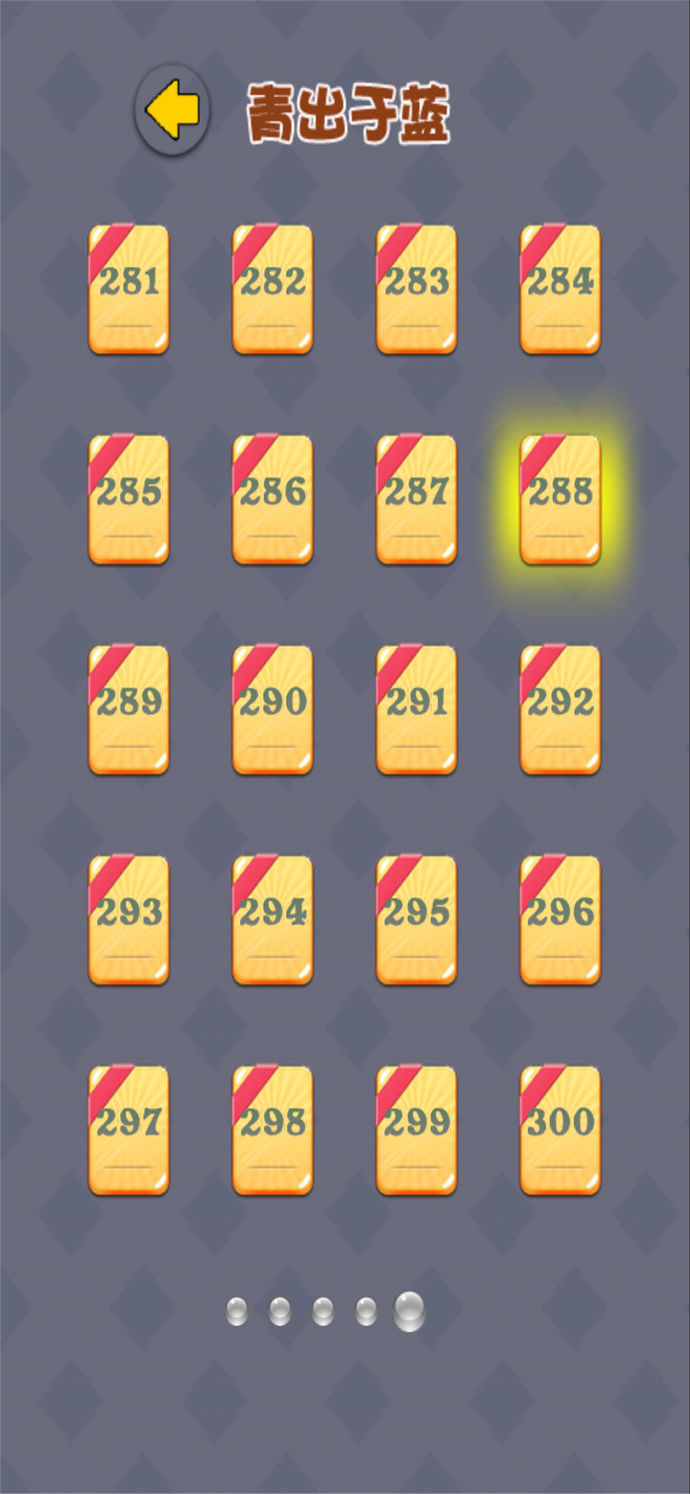Open level 284 card
690x1494 pixels.
point(560,289)
